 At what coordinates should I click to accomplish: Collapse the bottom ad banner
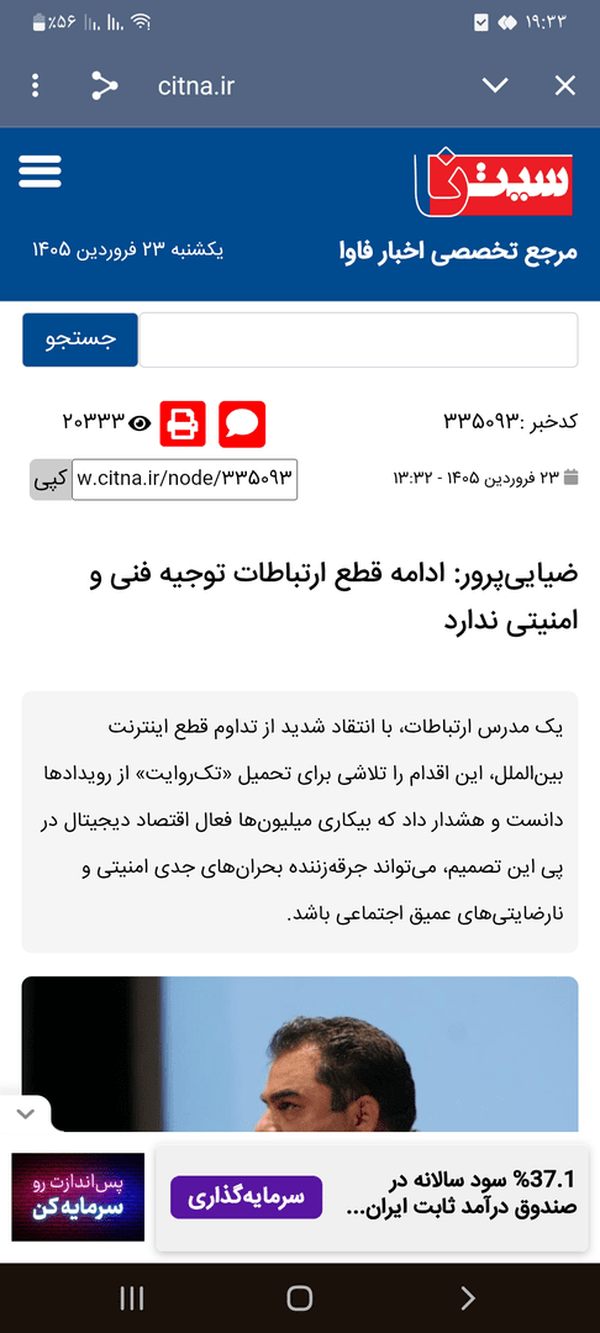[26, 1113]
